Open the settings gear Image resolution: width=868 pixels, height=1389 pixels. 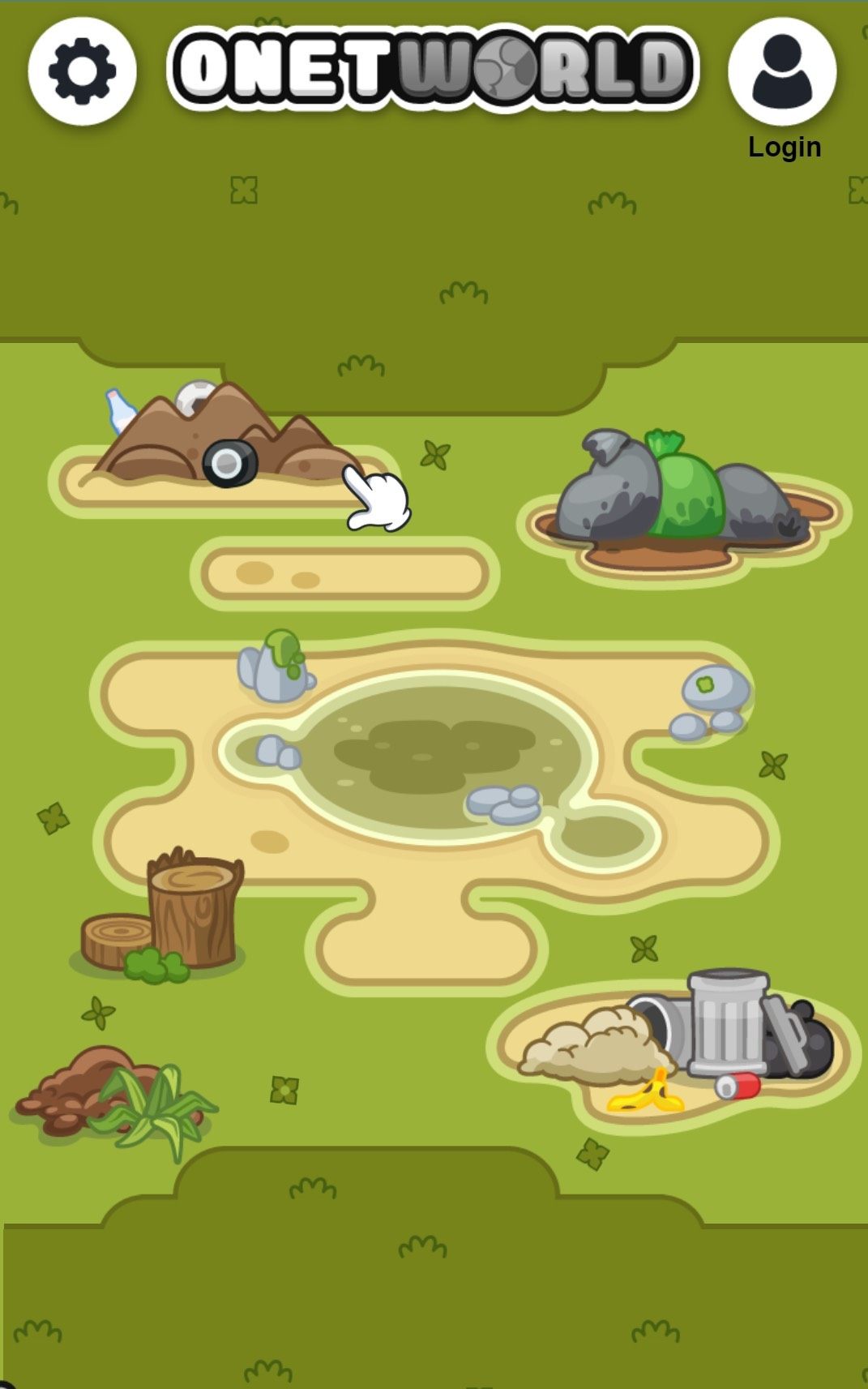[x=82, y=71]
